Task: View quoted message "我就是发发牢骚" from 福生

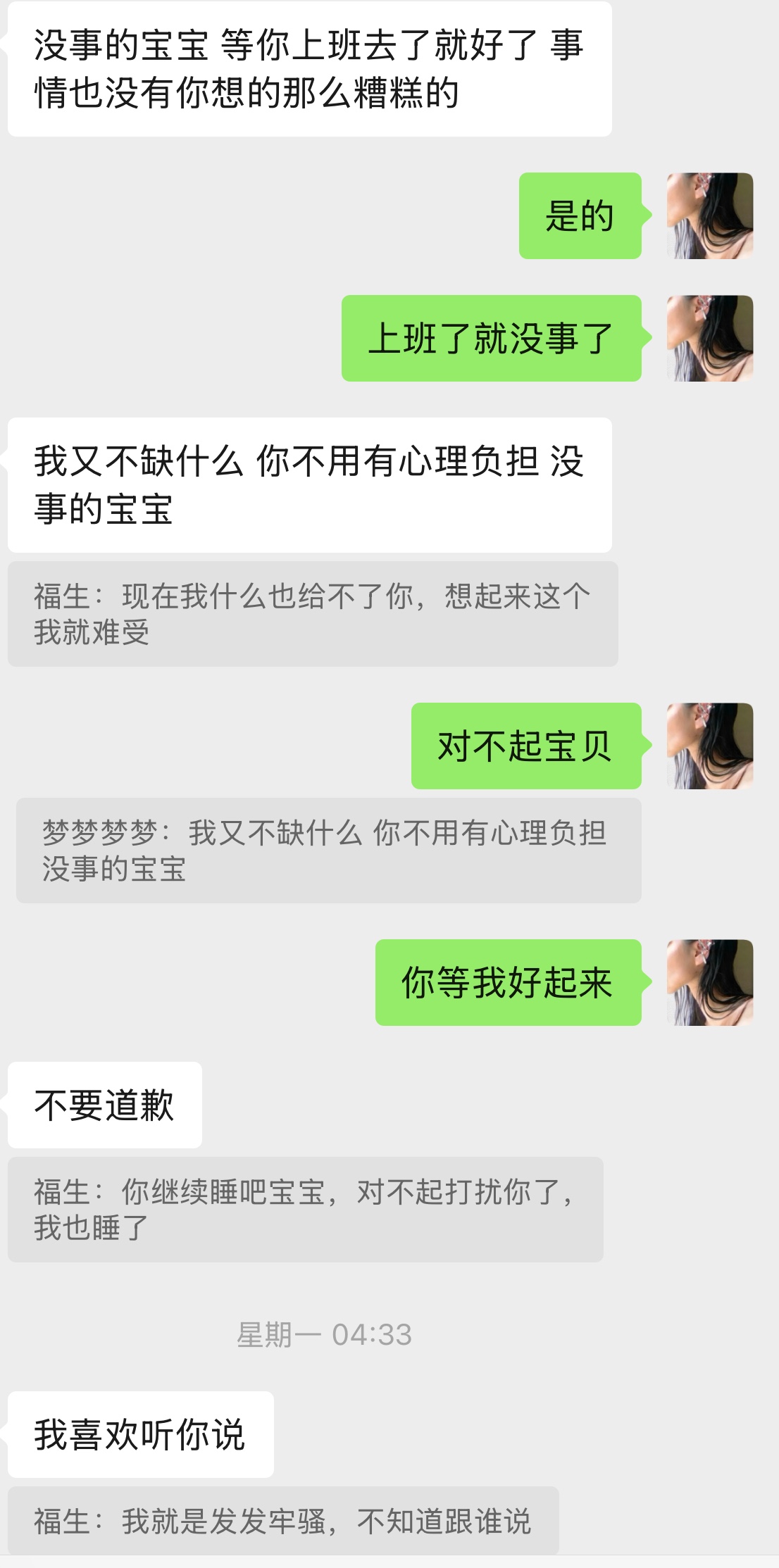Action: click(282, 1521)
